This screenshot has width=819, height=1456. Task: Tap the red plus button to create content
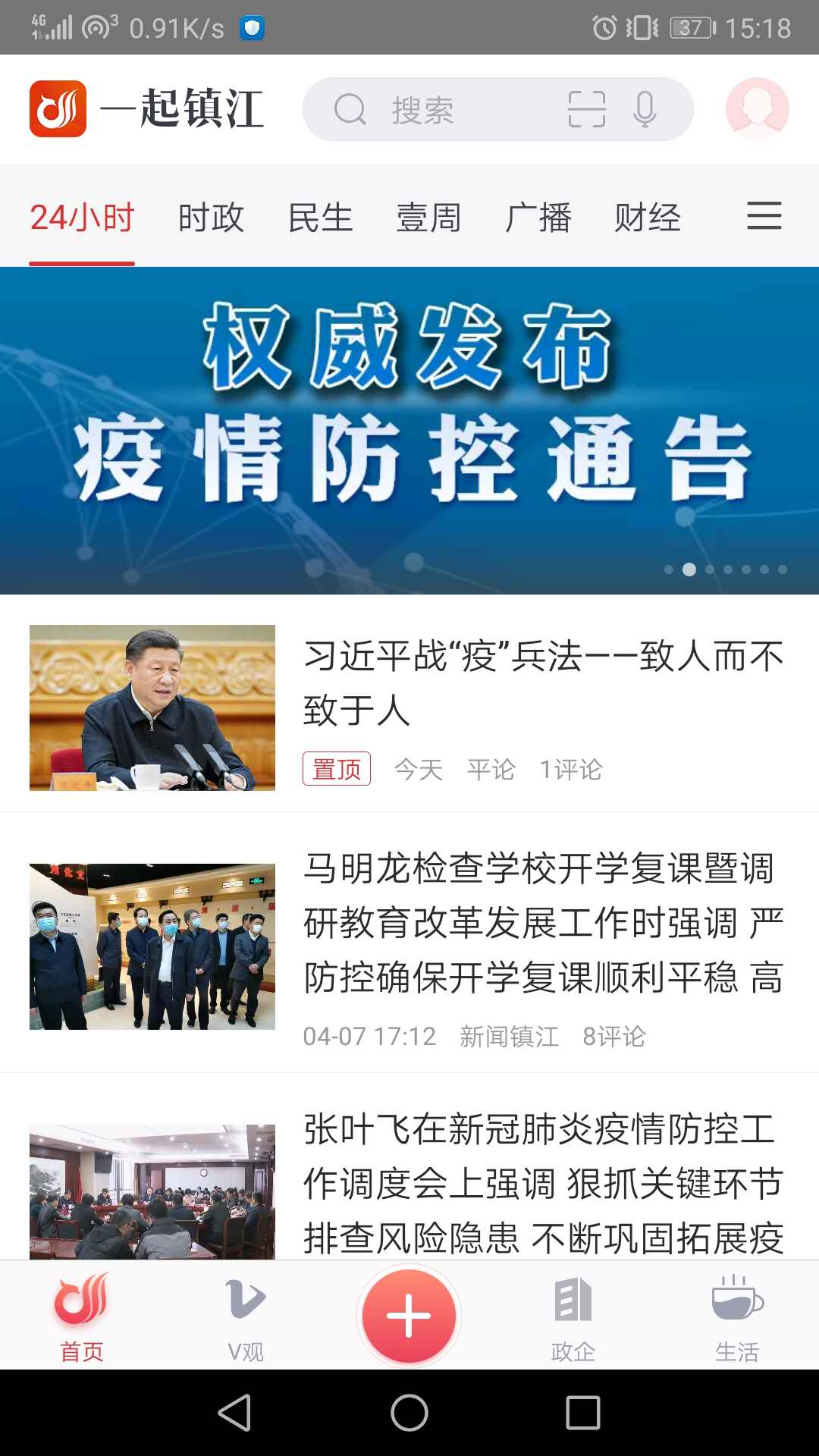pyautogui.click(x=409, y=1317)
